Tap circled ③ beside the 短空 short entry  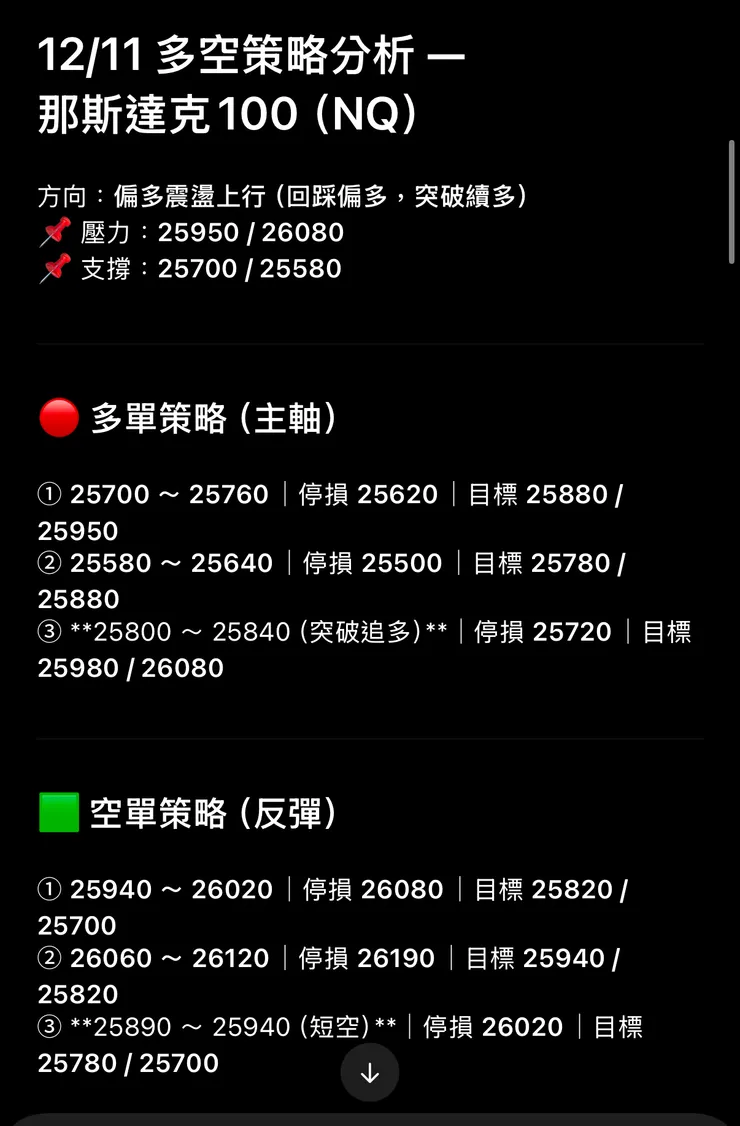click(x=48, y=1027)
